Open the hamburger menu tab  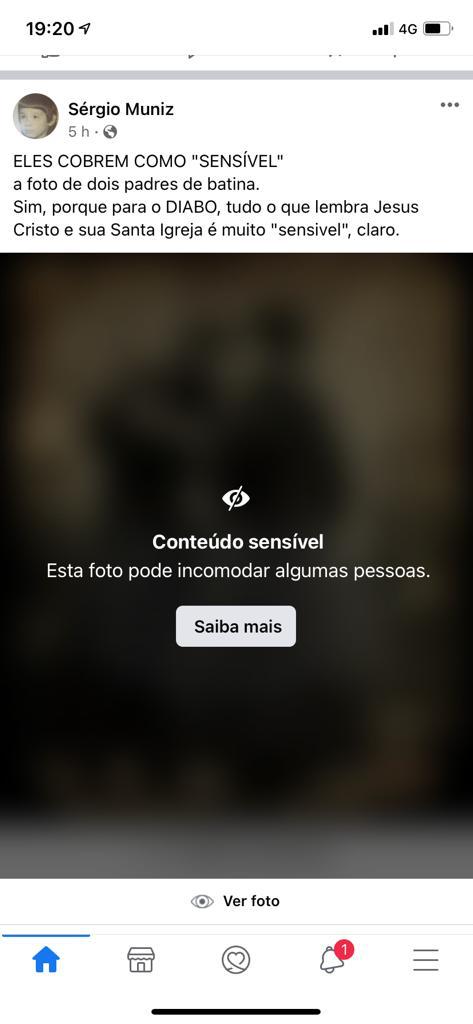point(426,959)
